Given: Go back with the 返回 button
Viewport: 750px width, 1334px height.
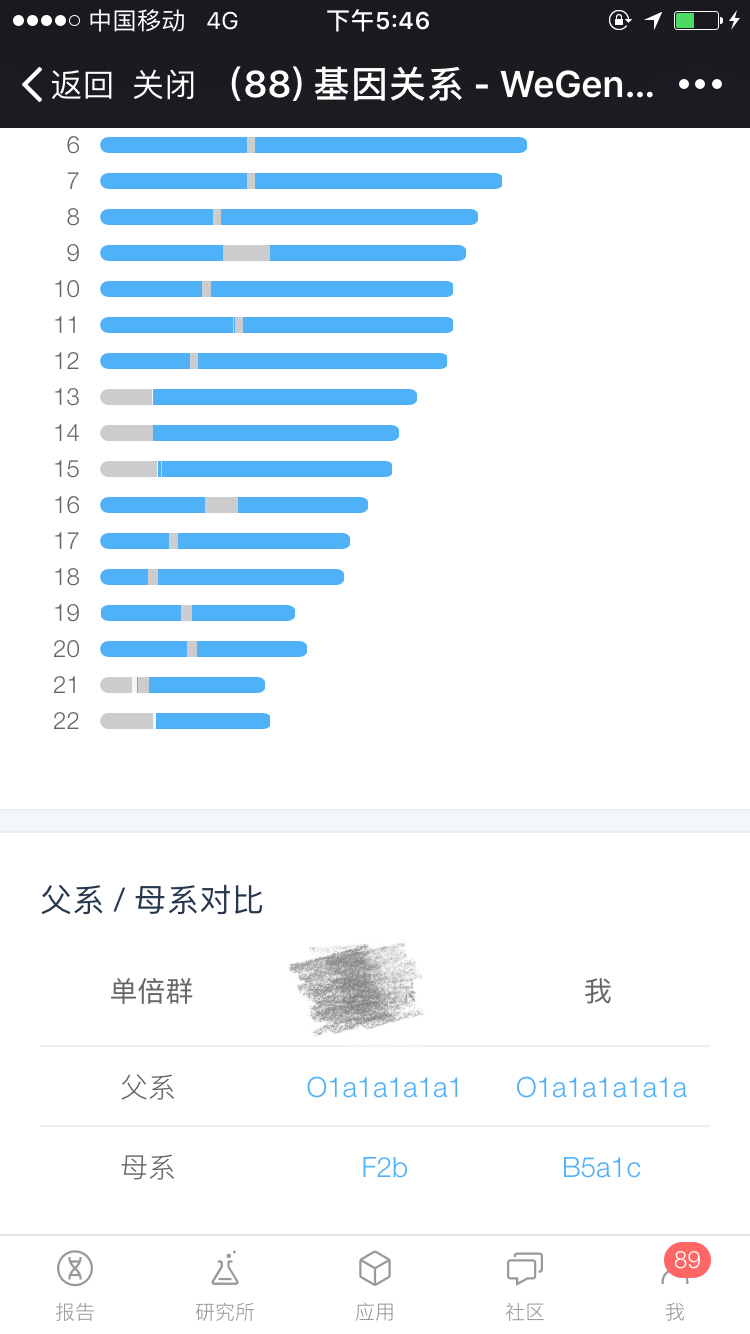Looking at the screenshot, I should [x=68, y=85].
